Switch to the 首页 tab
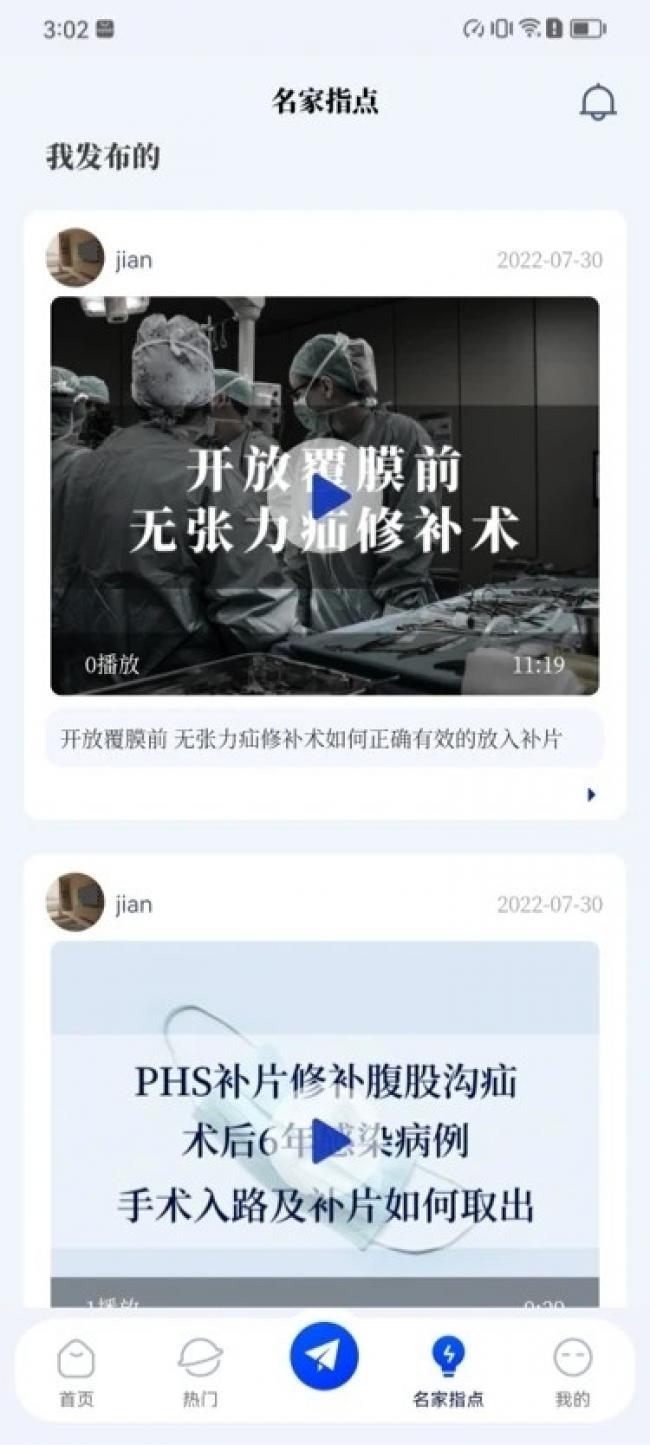The width and height of the screenshot is (650, 1445). coord(76,1373)
